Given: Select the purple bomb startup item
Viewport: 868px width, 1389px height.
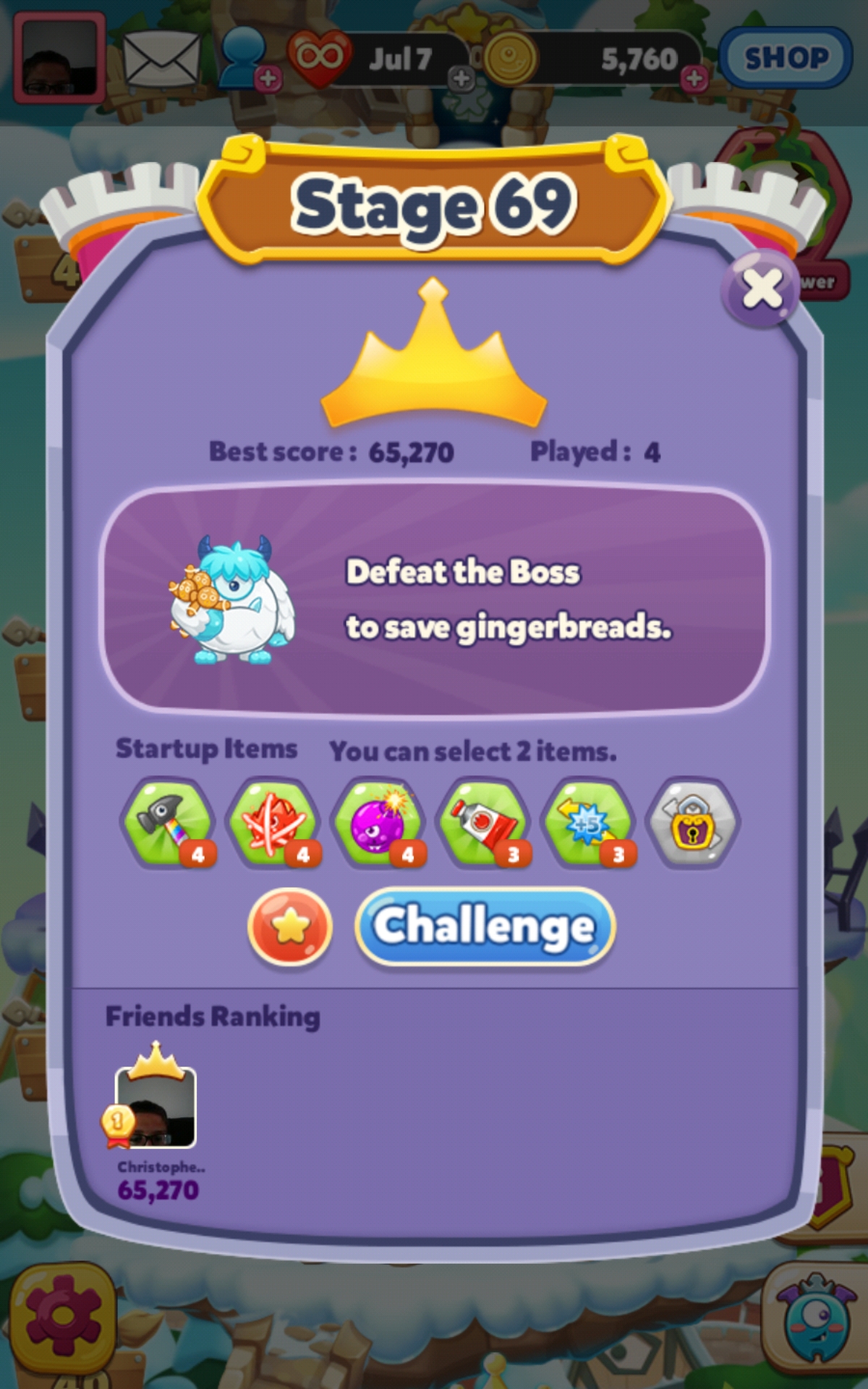Looking at the screenshot, I should tap(379, 823).
